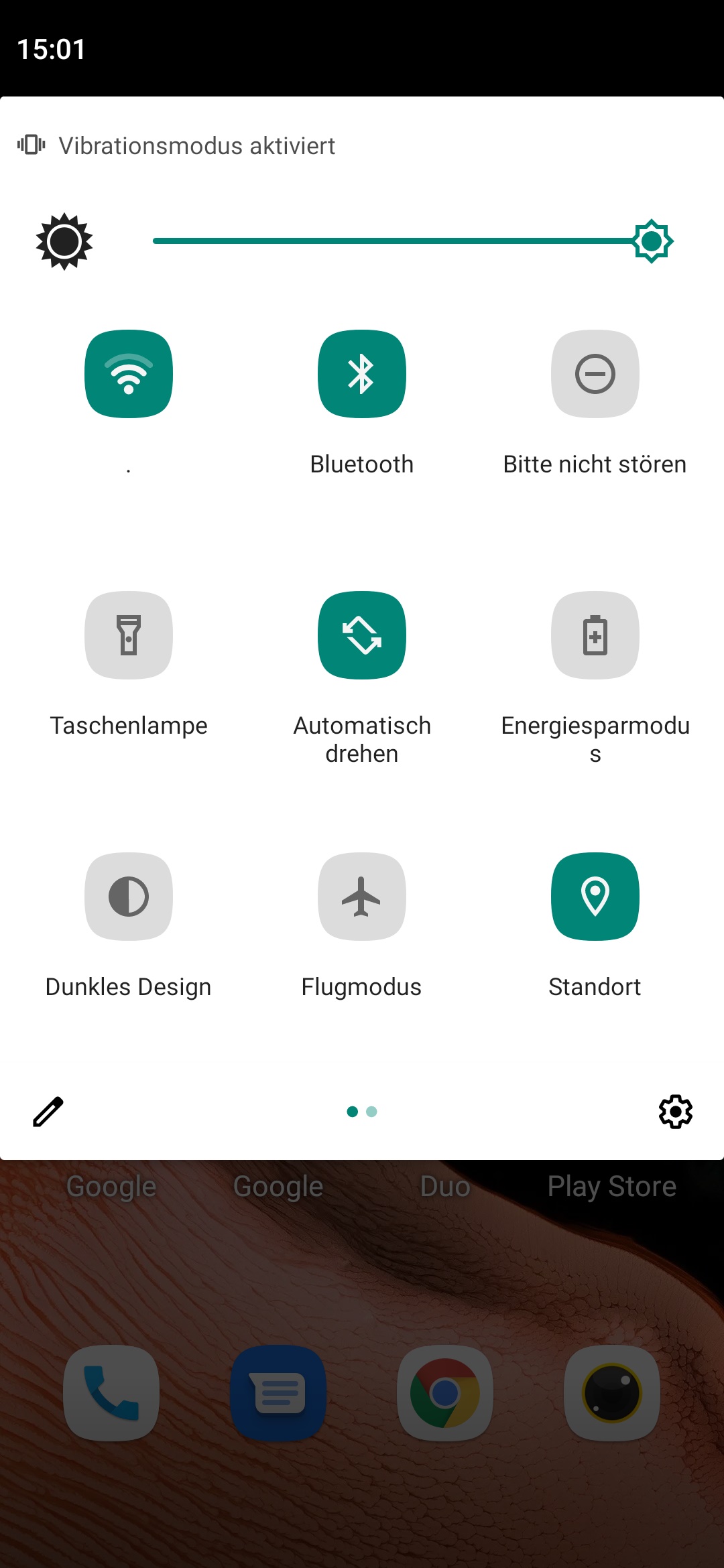Open system settings via gear icon

pyautogui.click(x=676, y=1112)
